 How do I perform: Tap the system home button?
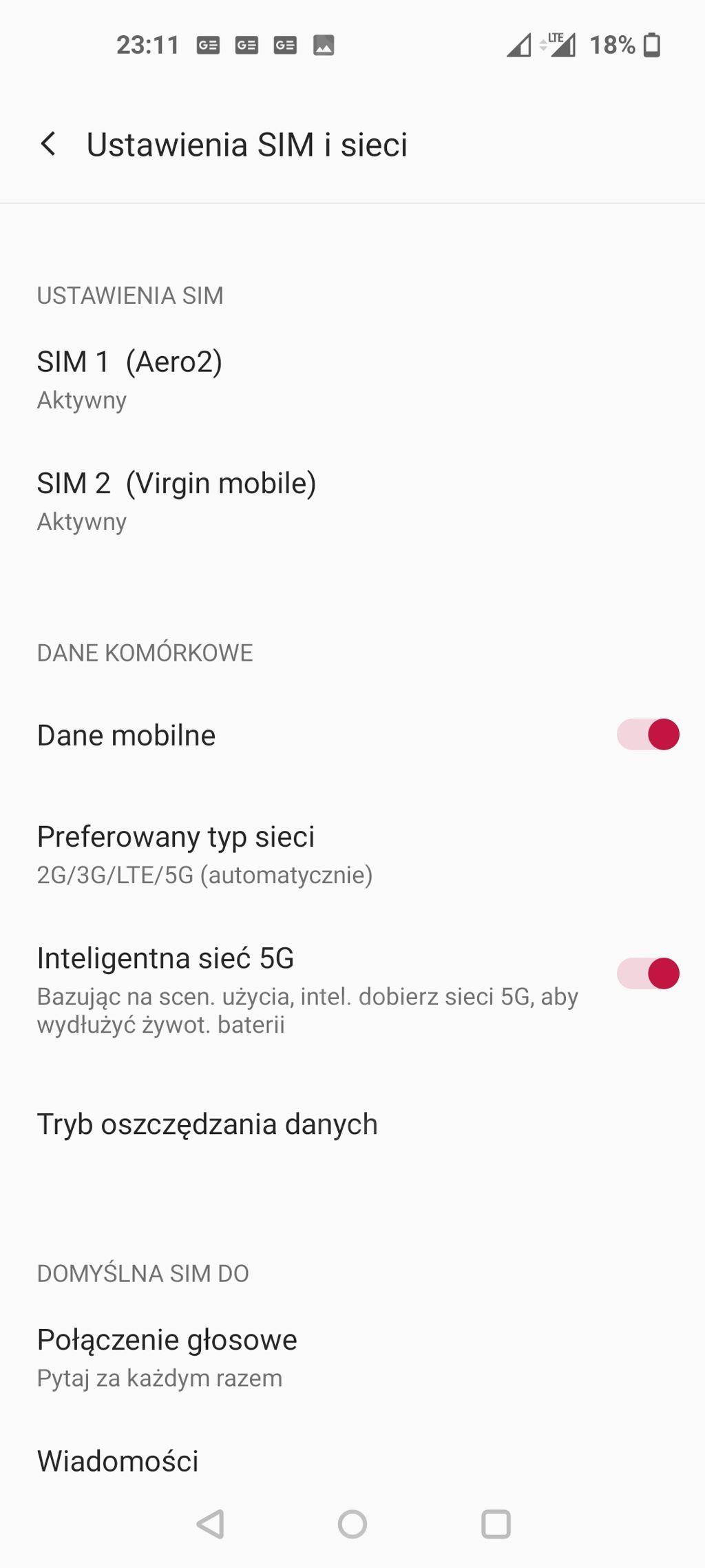pyautogui.click(x=352, y=1524)
